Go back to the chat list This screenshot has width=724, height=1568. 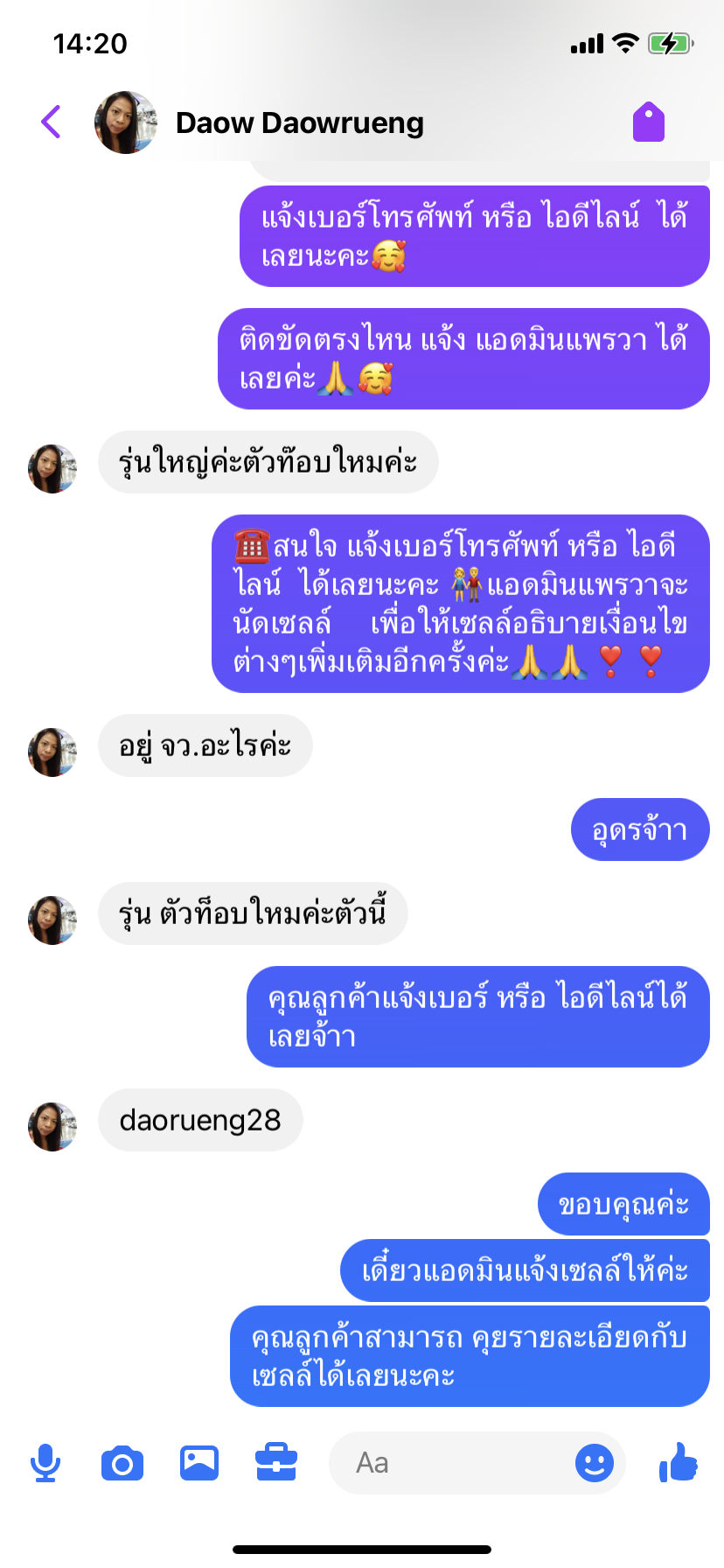tap(52, 122)
